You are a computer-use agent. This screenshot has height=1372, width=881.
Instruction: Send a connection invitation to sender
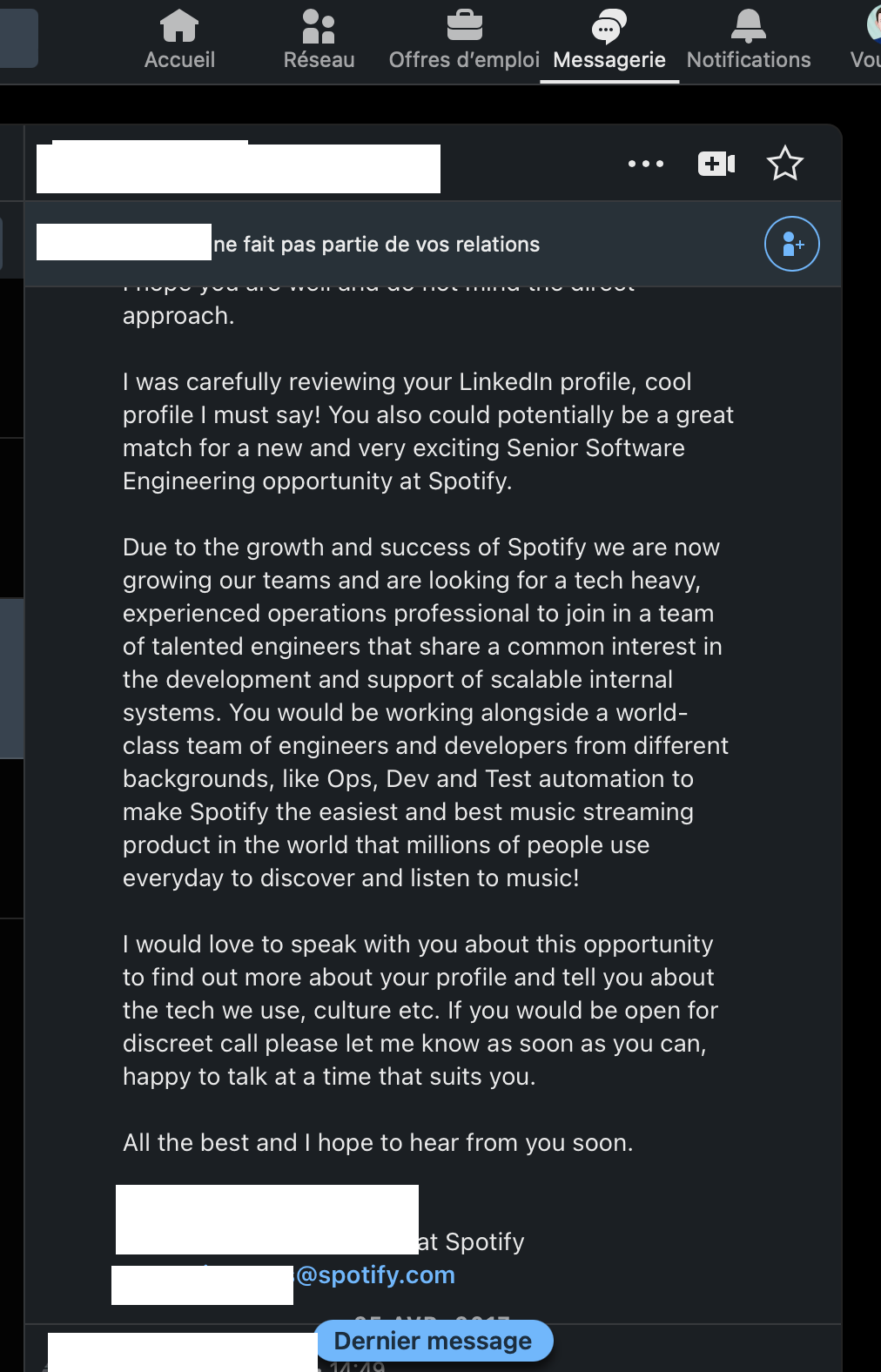point(791,244)
